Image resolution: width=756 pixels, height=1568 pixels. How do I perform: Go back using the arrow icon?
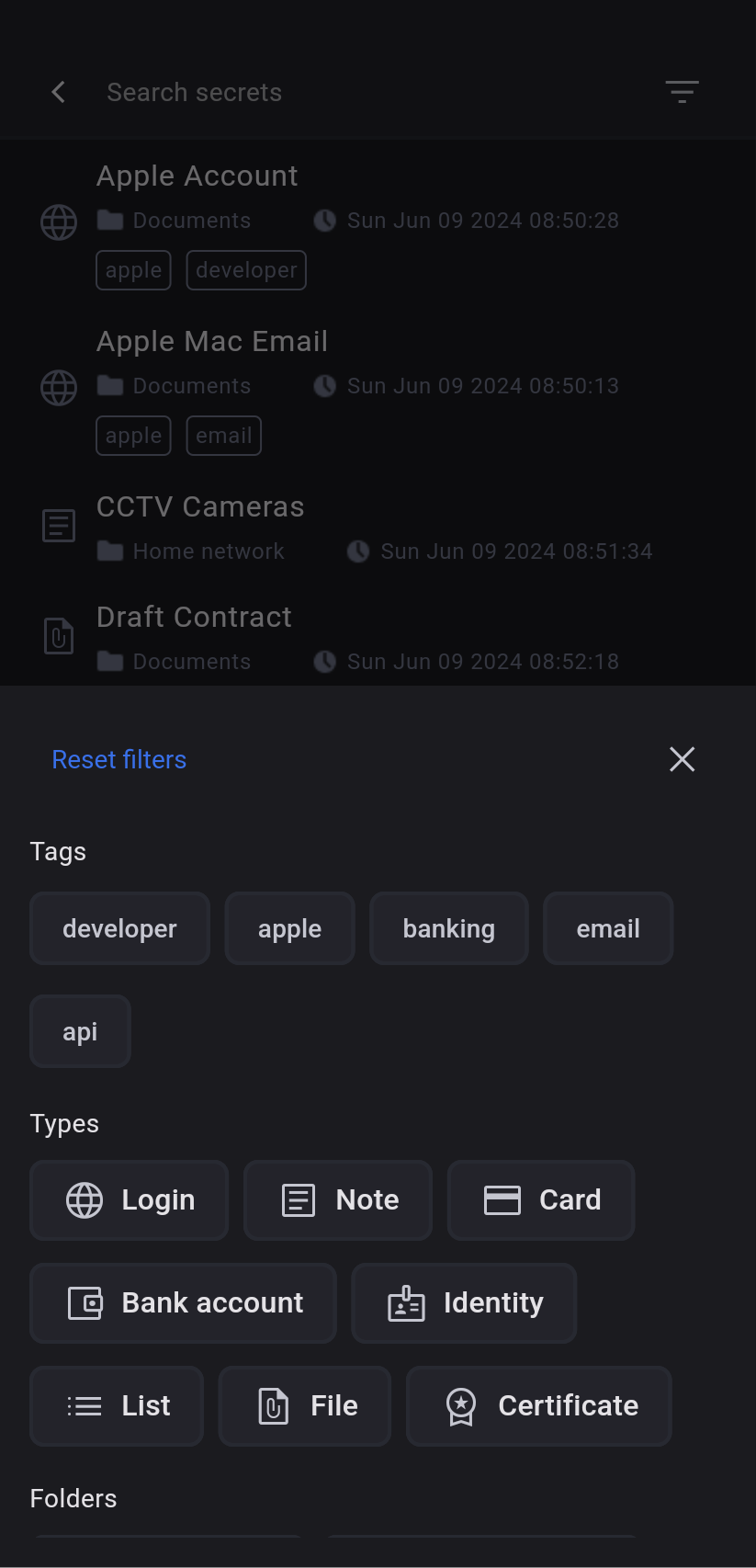click(x=59, y=92)
